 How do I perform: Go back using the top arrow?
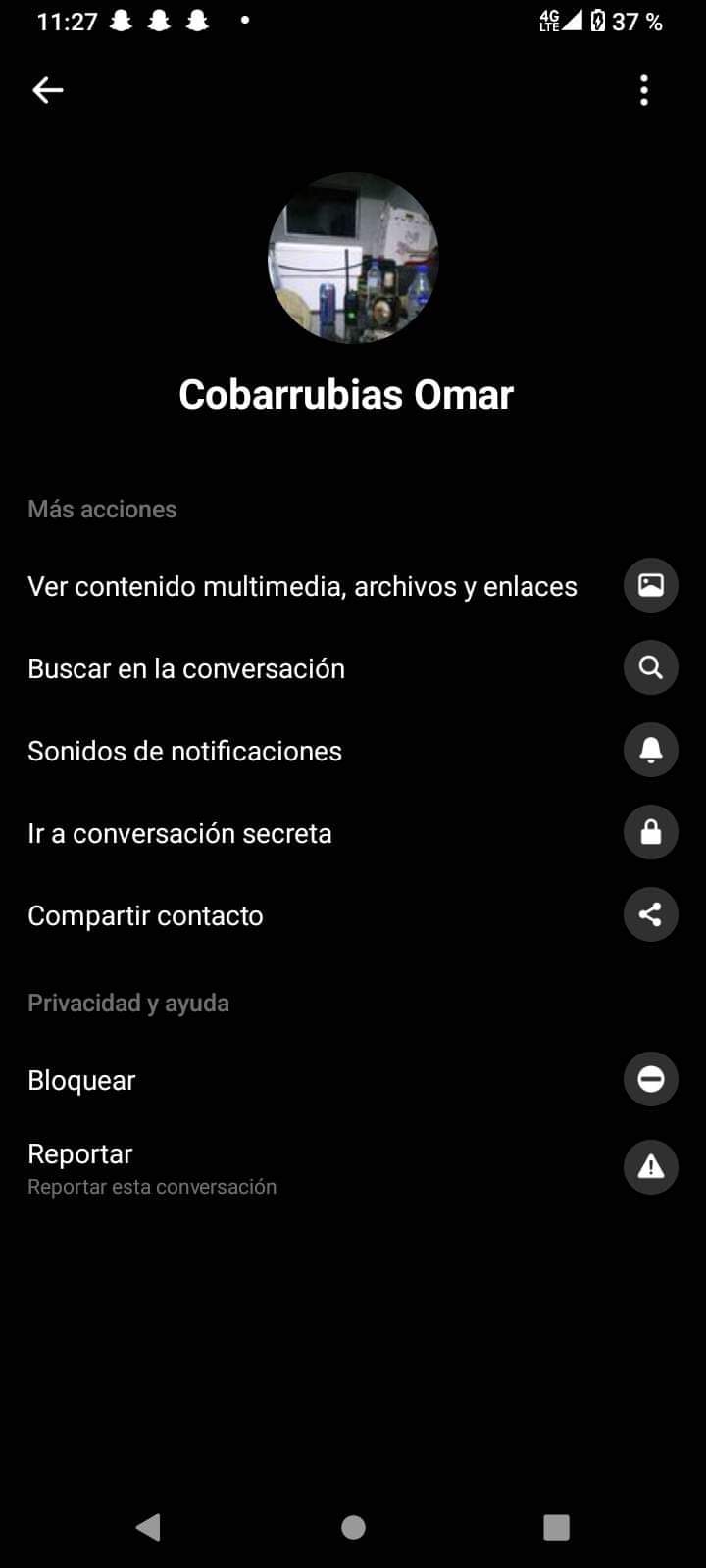click(47, 90)
